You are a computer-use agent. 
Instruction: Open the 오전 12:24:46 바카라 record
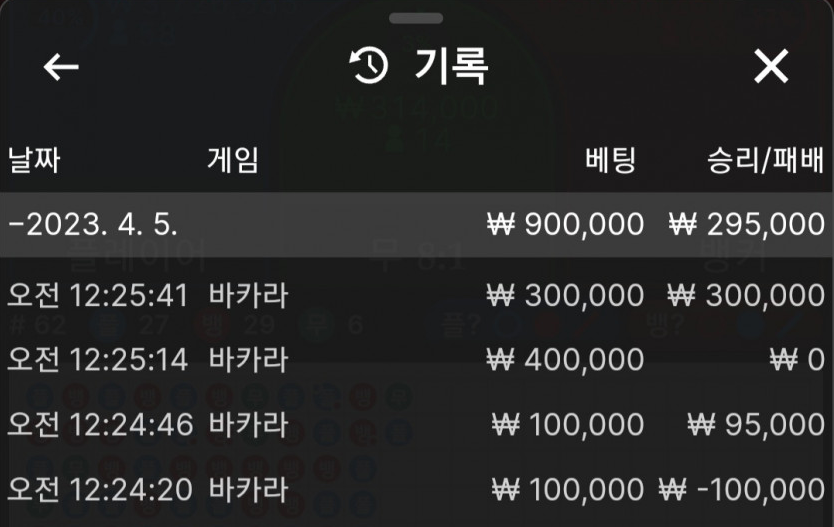(416, 424)
